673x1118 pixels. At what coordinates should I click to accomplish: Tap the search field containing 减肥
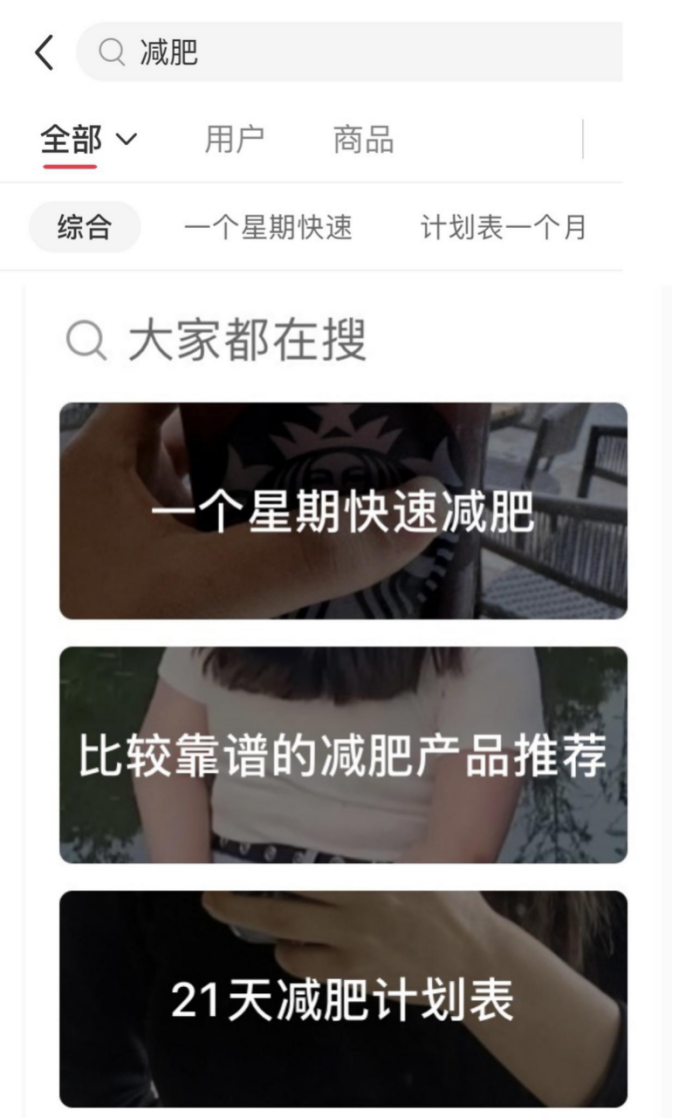(x=350, y=52)
